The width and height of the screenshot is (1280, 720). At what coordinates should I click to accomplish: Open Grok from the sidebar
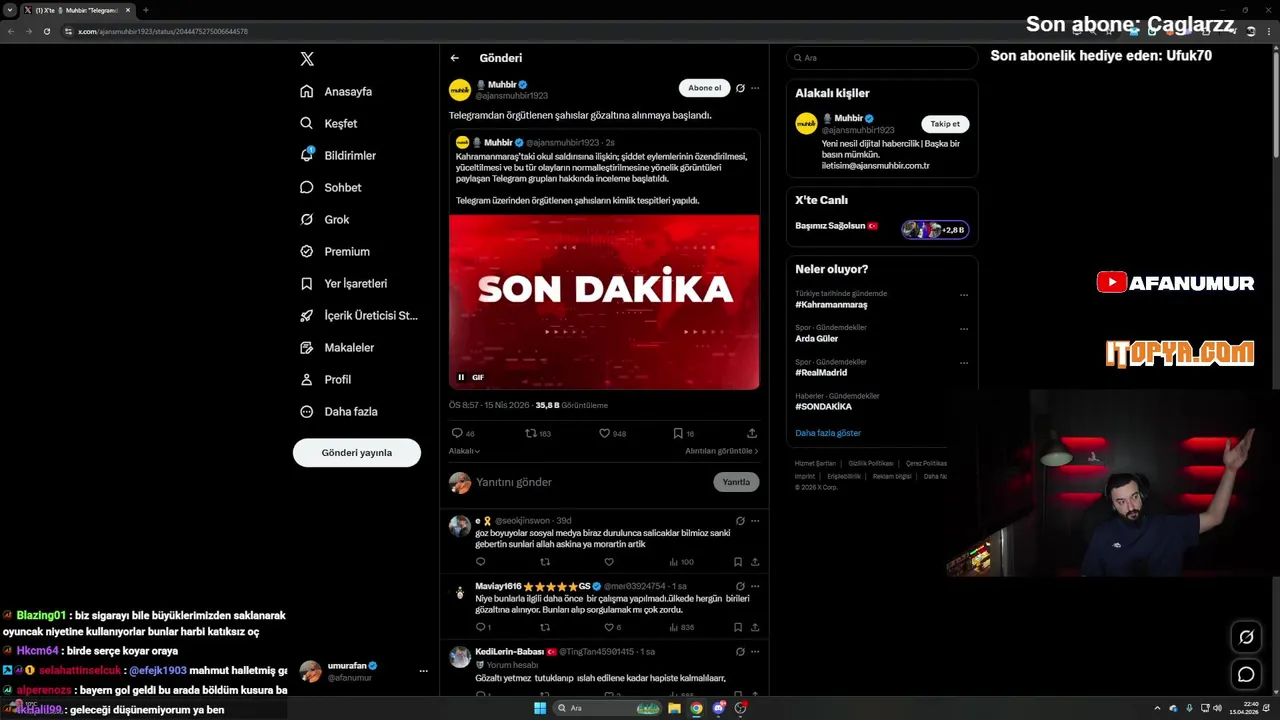coord(325,219)
